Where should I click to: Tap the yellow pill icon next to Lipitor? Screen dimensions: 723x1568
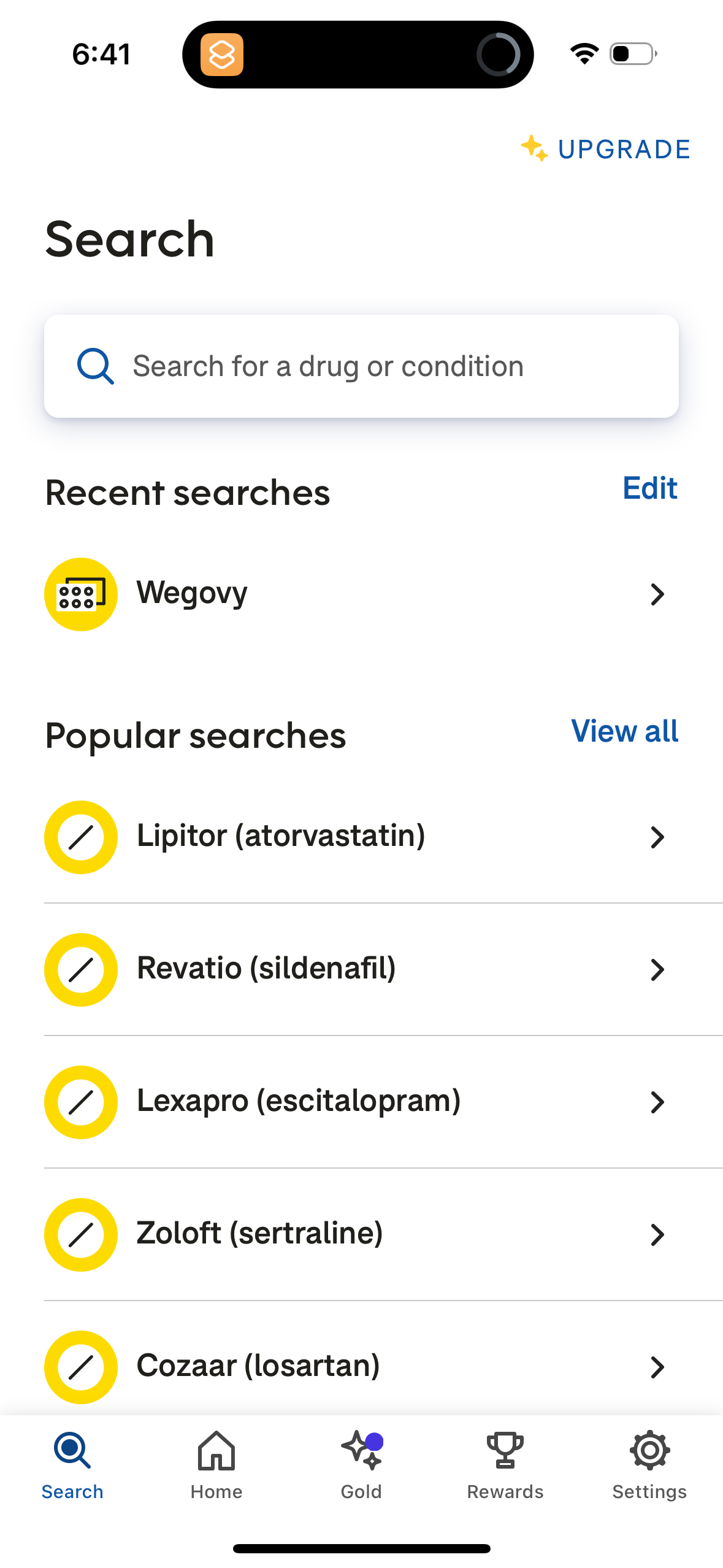(80, 837)
